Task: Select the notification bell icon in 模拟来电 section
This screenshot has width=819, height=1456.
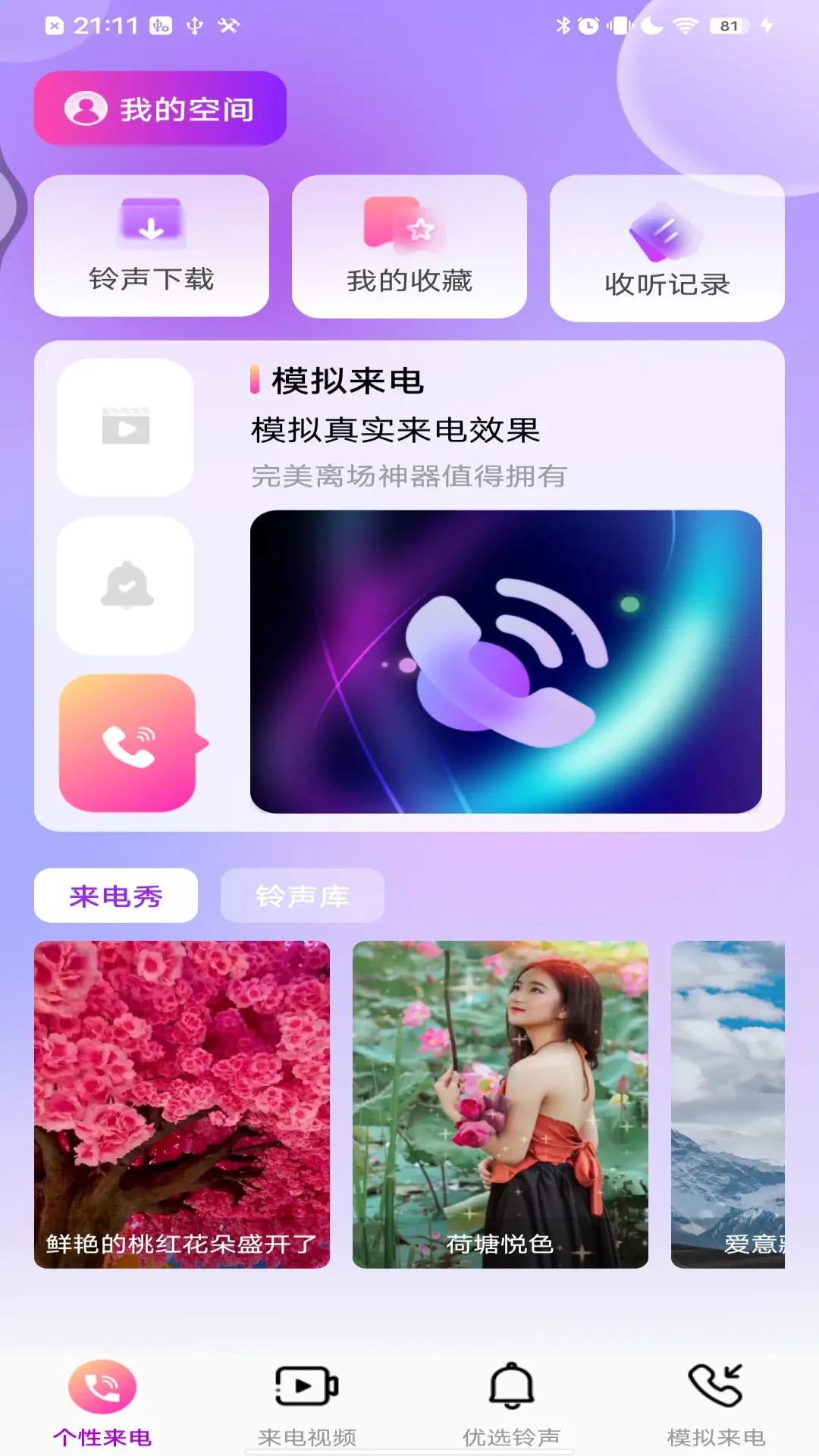Action: tap(125, 584)
